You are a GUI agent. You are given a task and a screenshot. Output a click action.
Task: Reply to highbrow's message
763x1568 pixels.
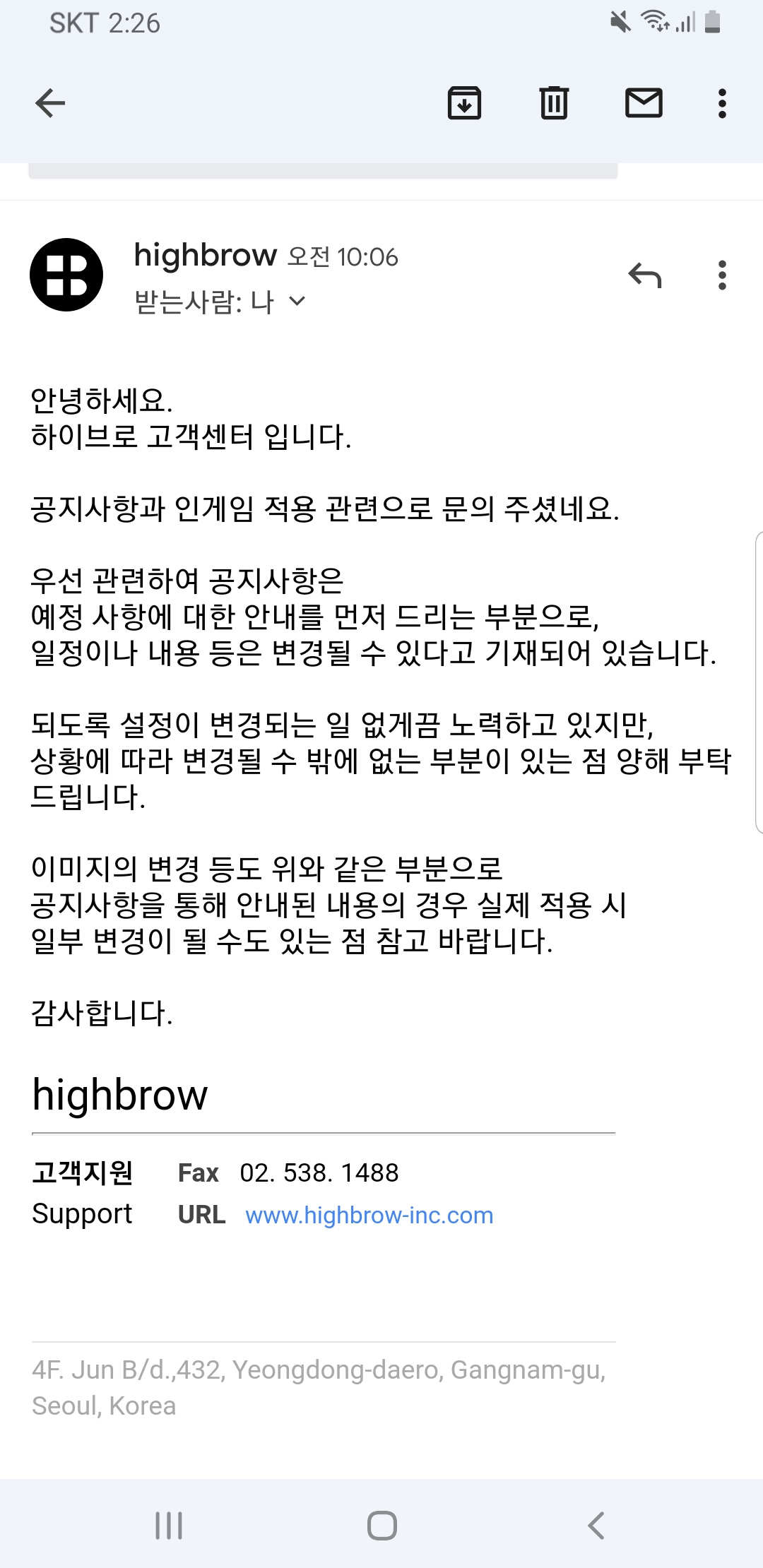tap(645, 275)
